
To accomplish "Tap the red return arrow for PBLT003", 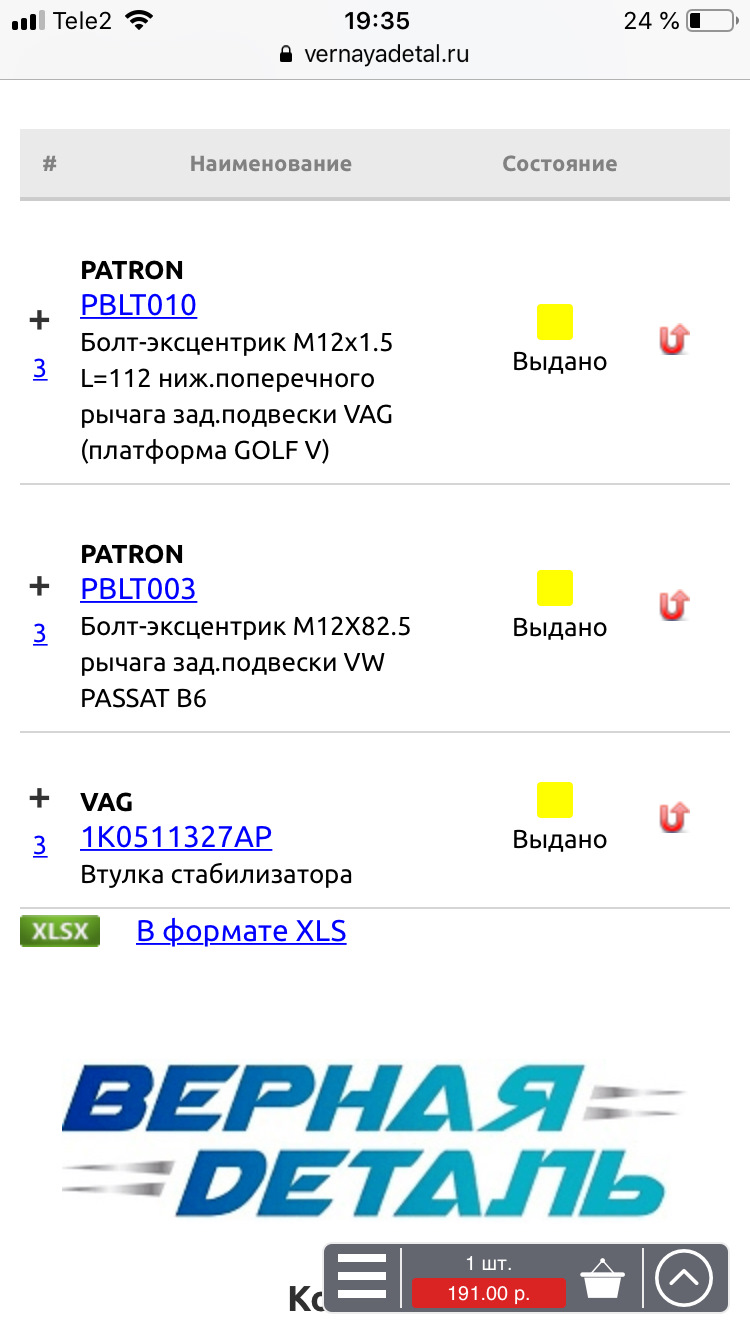I will 675,605.
